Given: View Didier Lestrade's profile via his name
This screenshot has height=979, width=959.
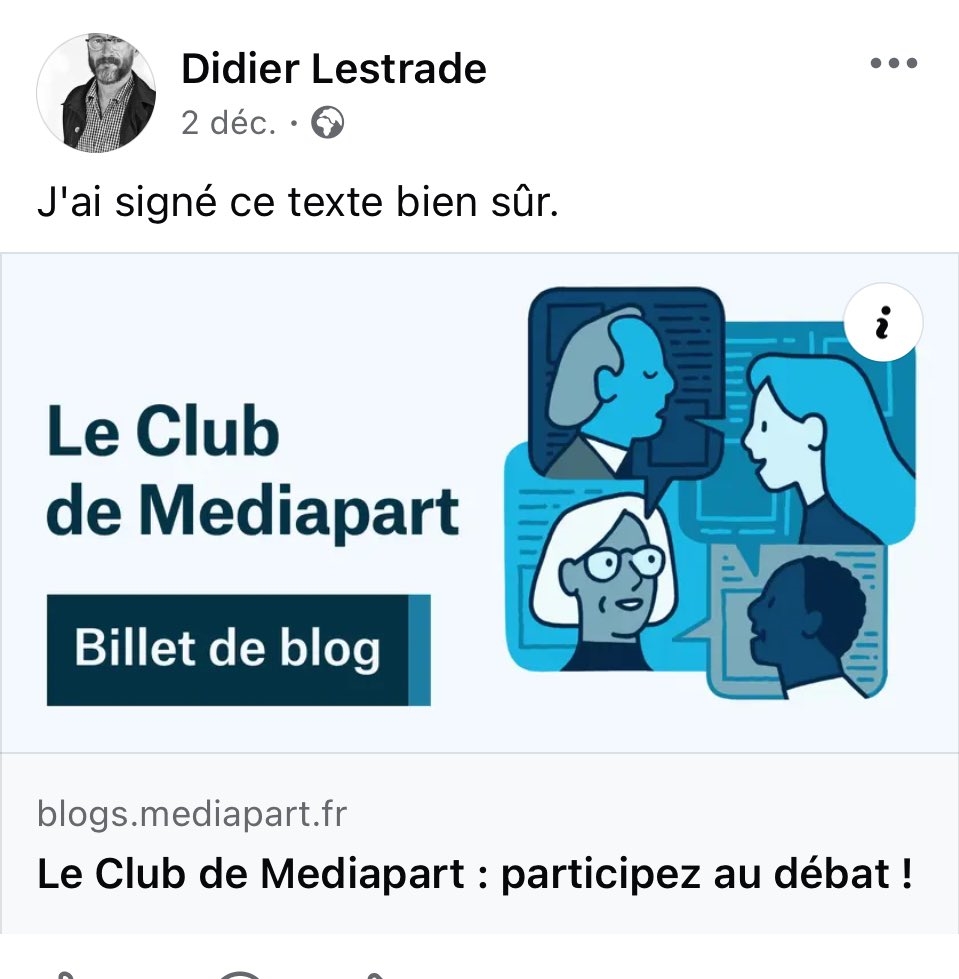Looking at the screenshot, I should [x=334, y=68].
